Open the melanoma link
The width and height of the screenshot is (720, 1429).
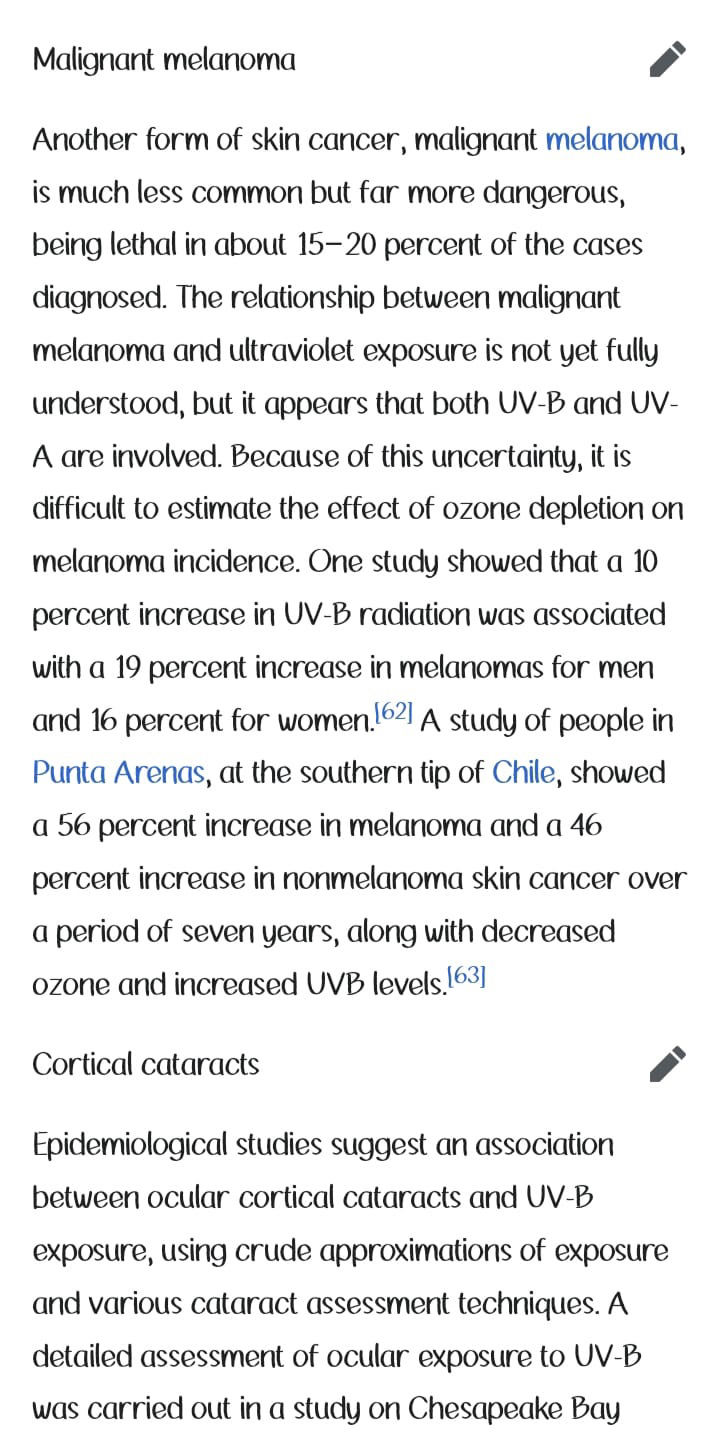(613, 140)
